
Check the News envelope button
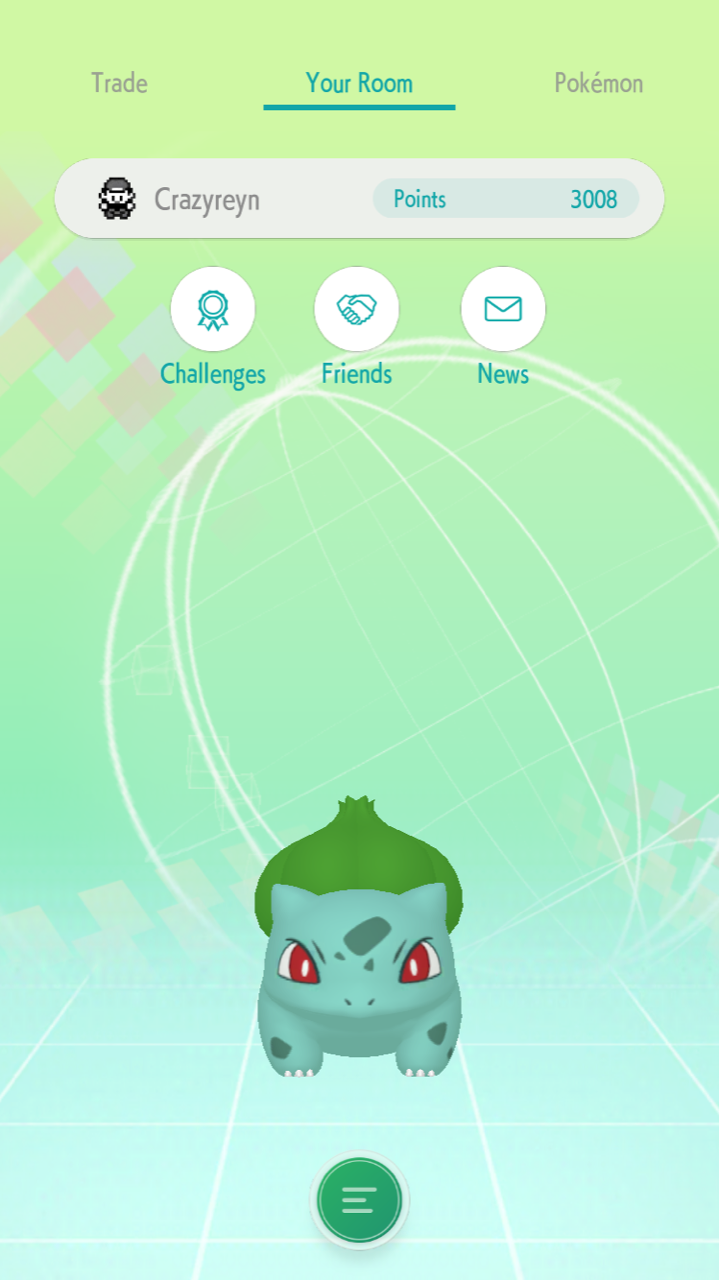503,310
